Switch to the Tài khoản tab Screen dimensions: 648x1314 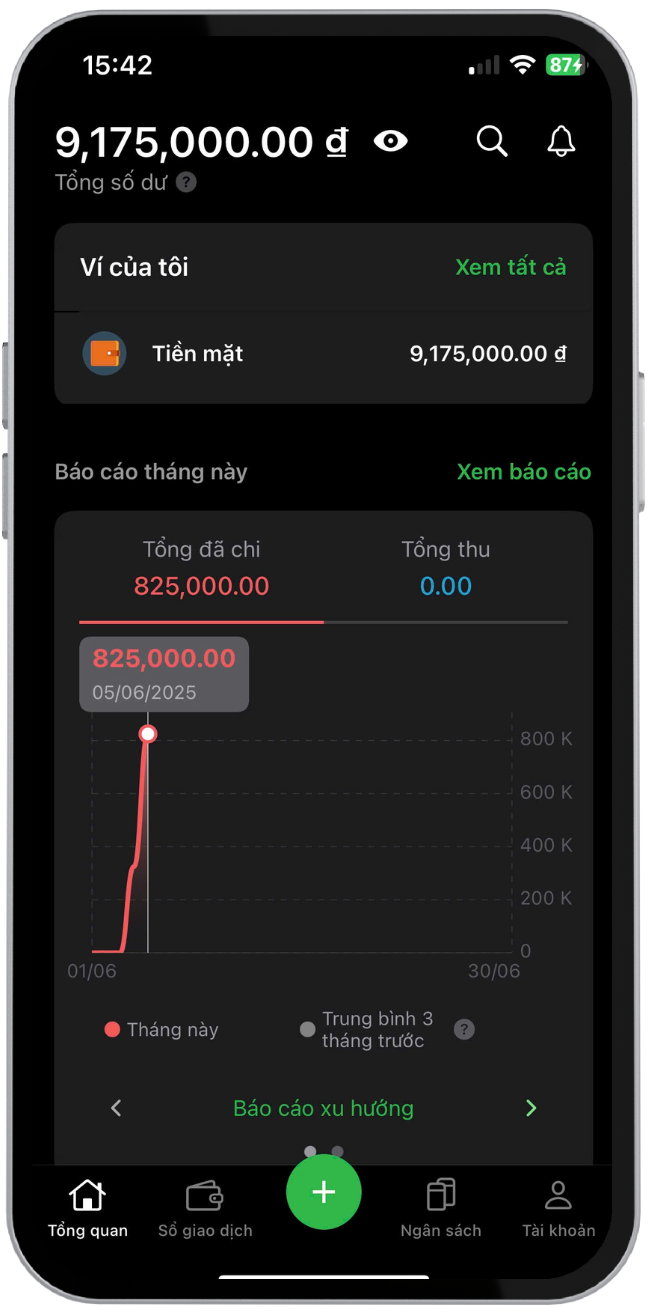558,1208
